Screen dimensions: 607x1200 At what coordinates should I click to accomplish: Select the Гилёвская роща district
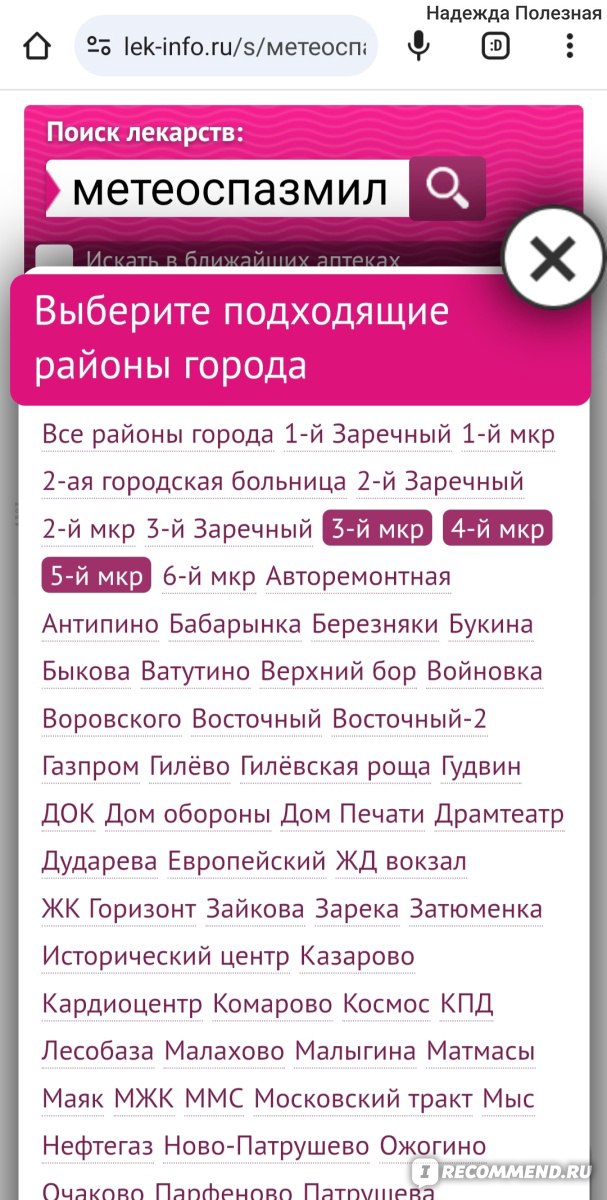336,767
